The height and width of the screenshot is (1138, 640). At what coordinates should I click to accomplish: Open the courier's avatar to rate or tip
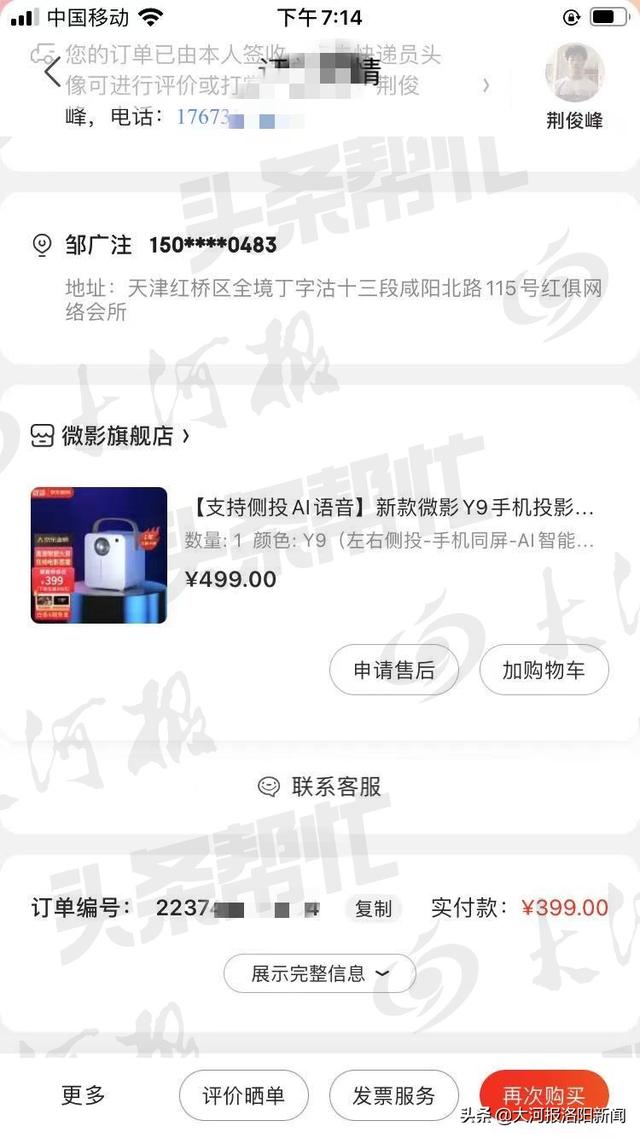pyautogui.click(x=574, y=73)
